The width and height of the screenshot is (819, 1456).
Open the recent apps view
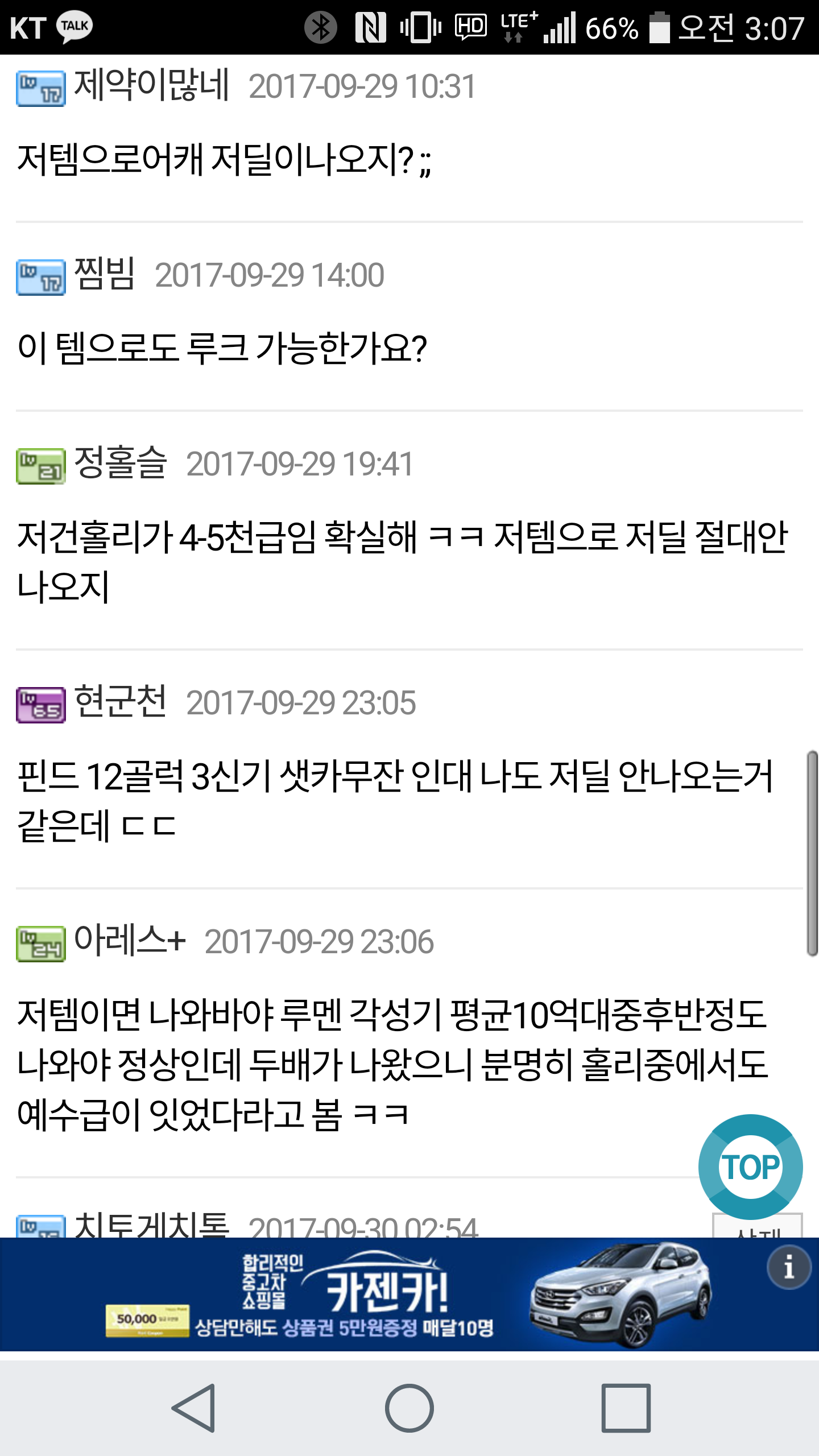[x=626, y=1408]
